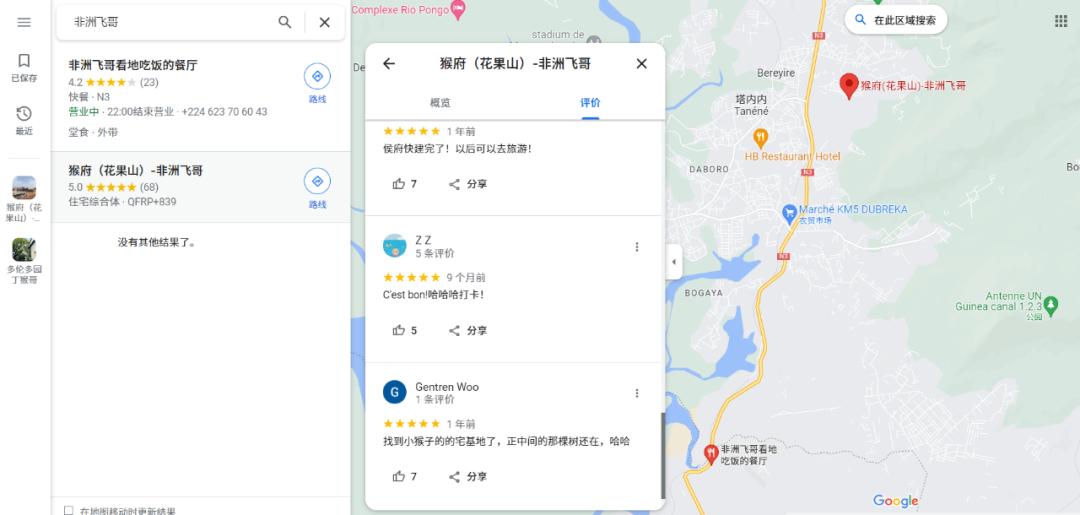Open more options on Gentren Woo's review
This screenshot has width=1080, height=515.
[637, 393]
